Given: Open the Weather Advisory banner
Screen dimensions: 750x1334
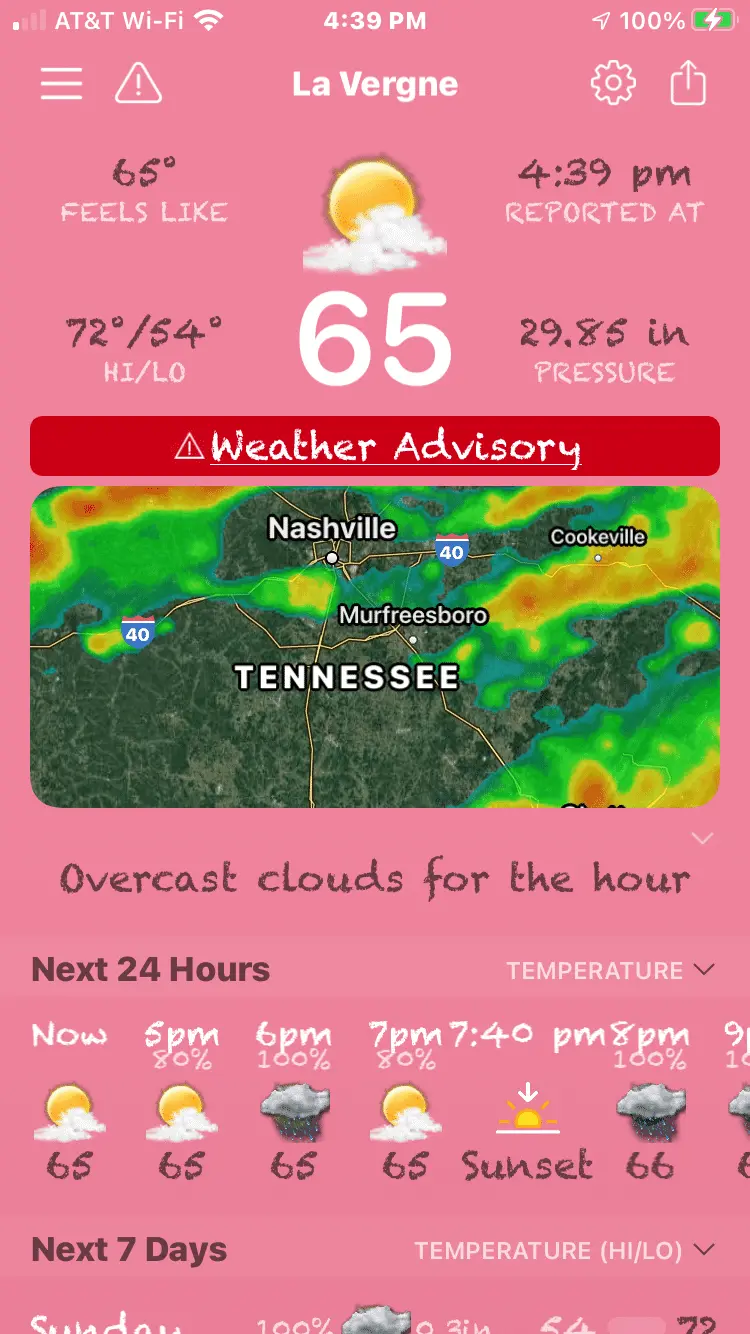Looking at the screenshot, I should (375, 446).
